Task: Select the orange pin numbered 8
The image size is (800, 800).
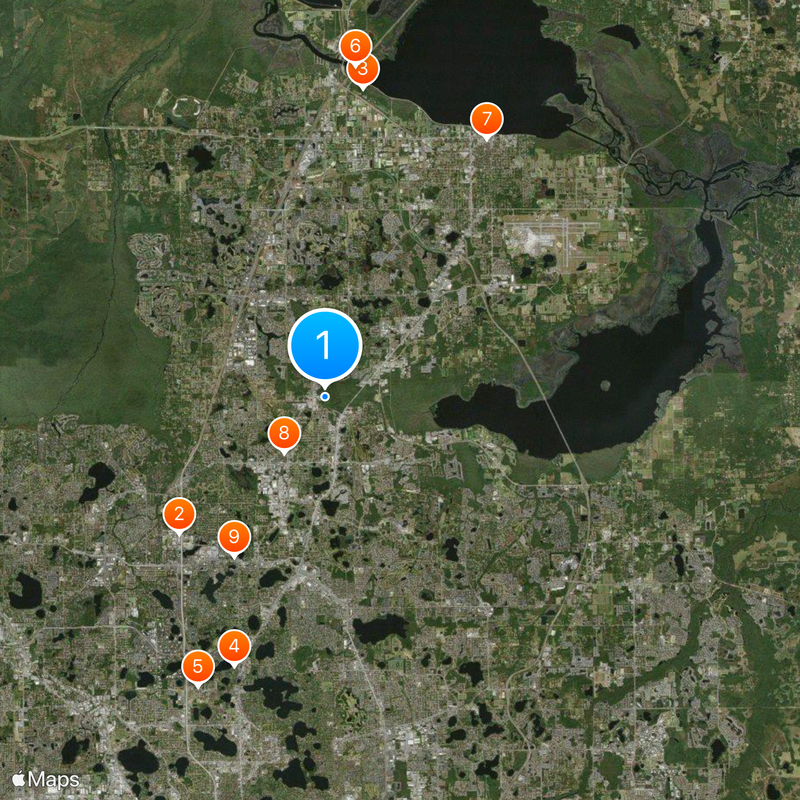Action: [284, 433]
